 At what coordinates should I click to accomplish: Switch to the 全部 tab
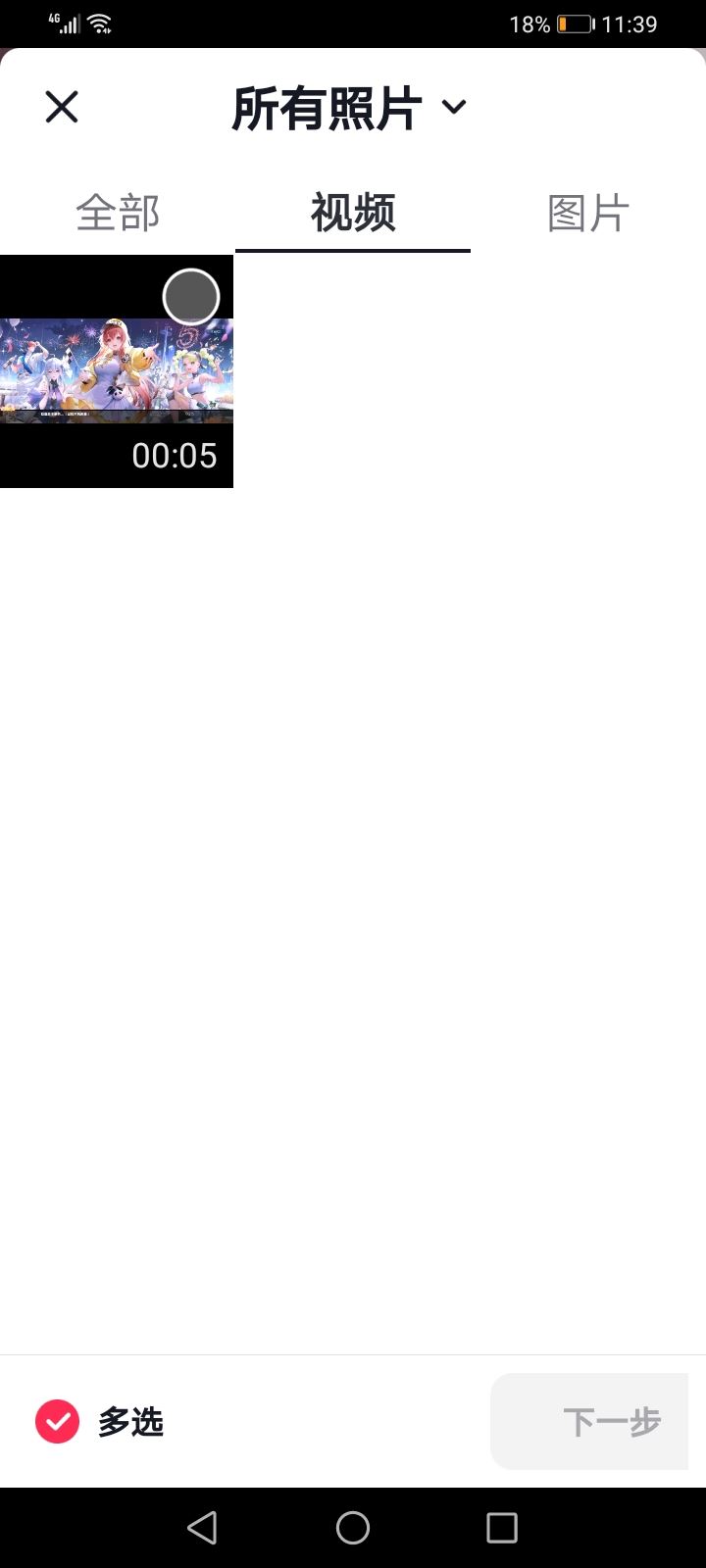coord(118,213)
